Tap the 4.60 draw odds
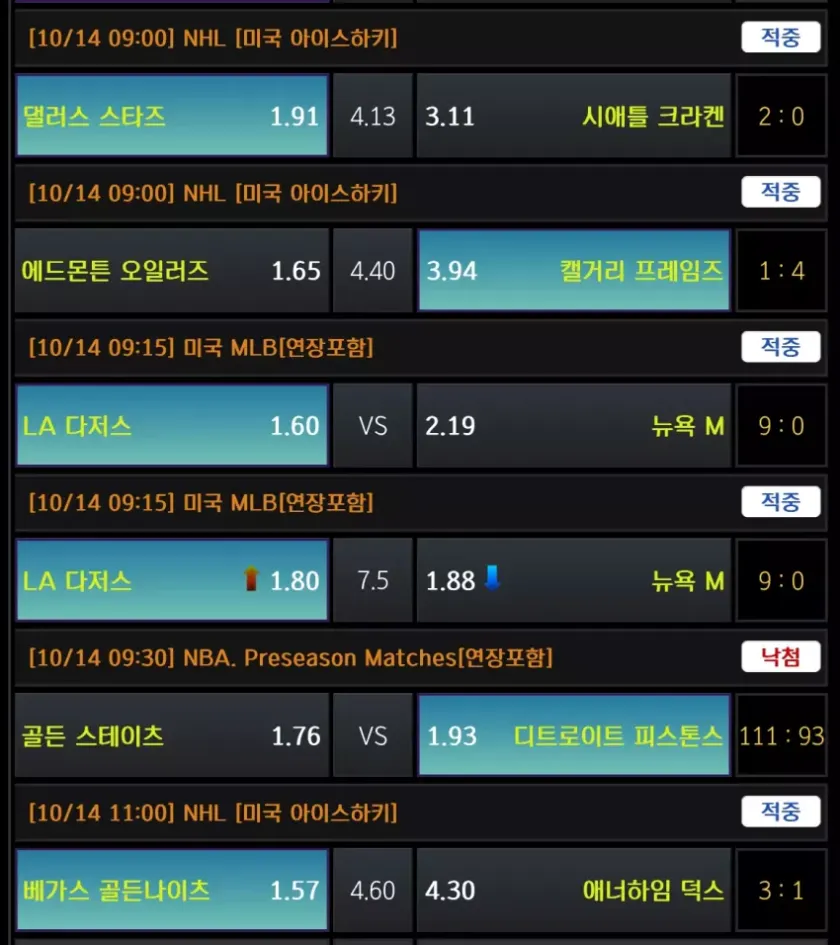Screen dimensions: 840x945 tap(372, 890)
